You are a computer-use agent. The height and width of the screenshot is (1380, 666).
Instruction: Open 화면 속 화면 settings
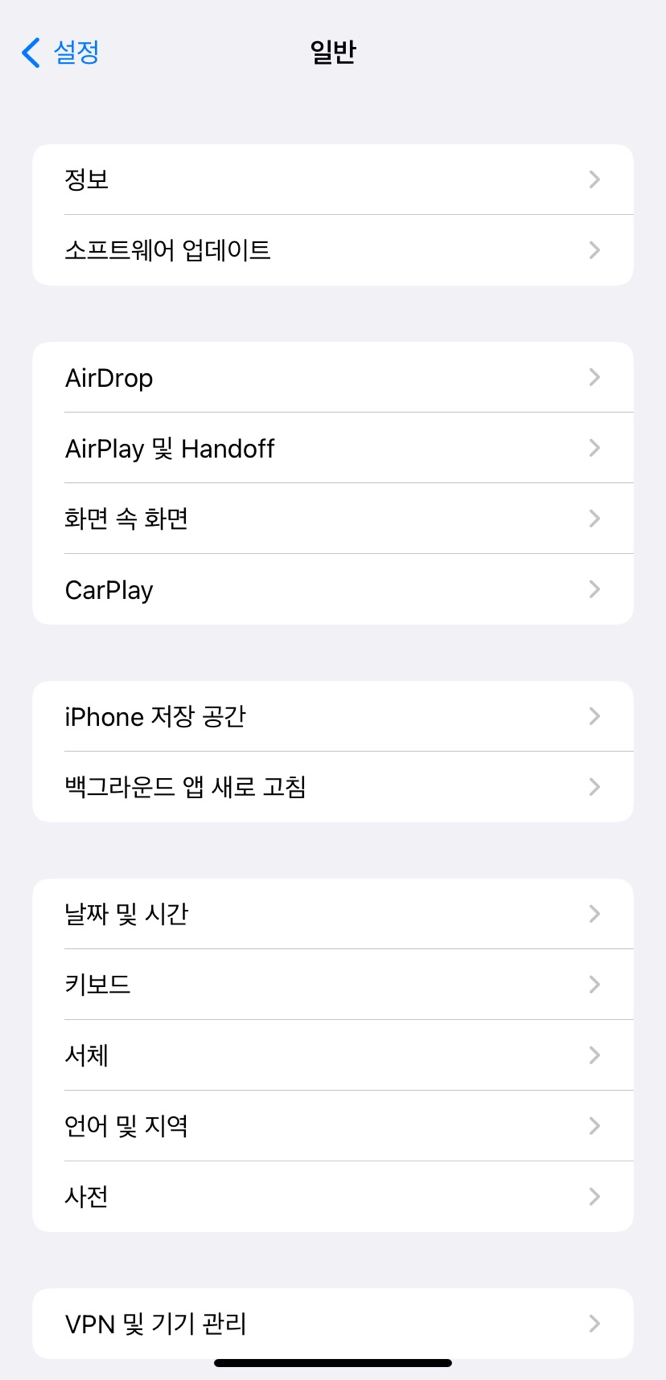332,519
